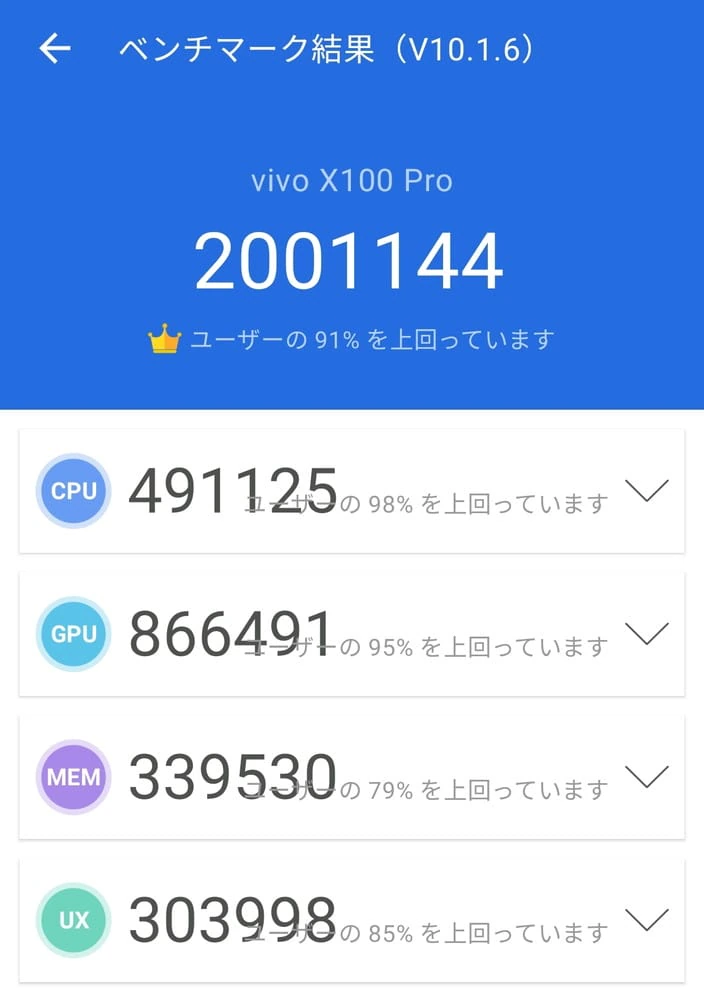The height and width of the screenshot is (1000, 704).
Task: Expand the UX score details
Action: (x=646, y=919)
